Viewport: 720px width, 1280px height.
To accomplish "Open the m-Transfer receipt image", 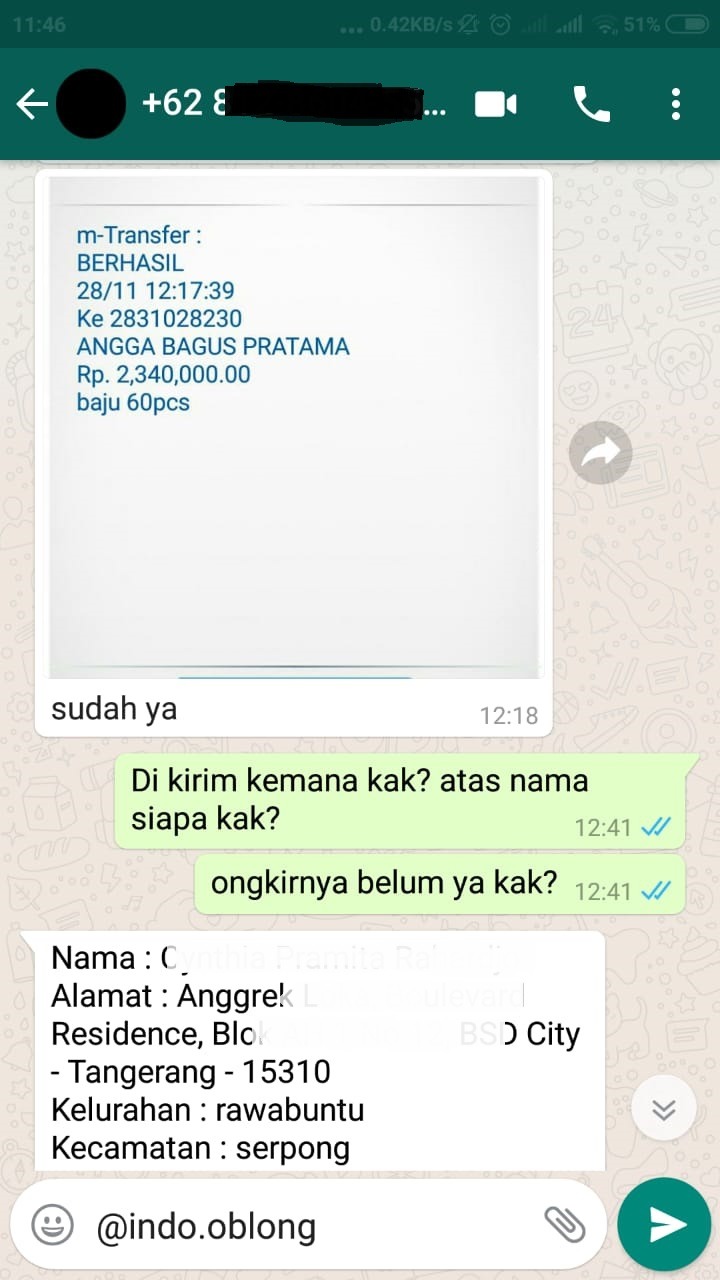I will [294, 425].
